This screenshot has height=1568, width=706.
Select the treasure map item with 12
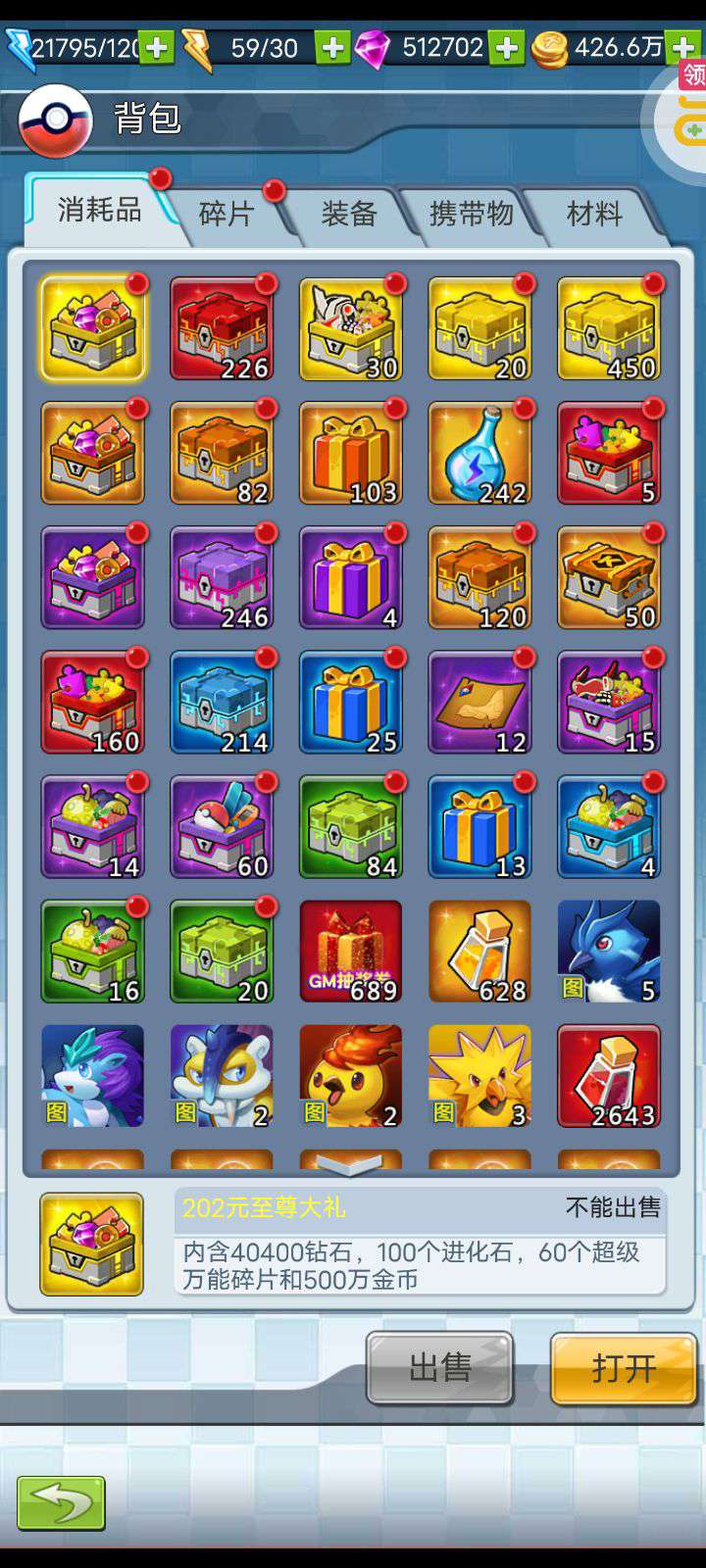(480, 702)
